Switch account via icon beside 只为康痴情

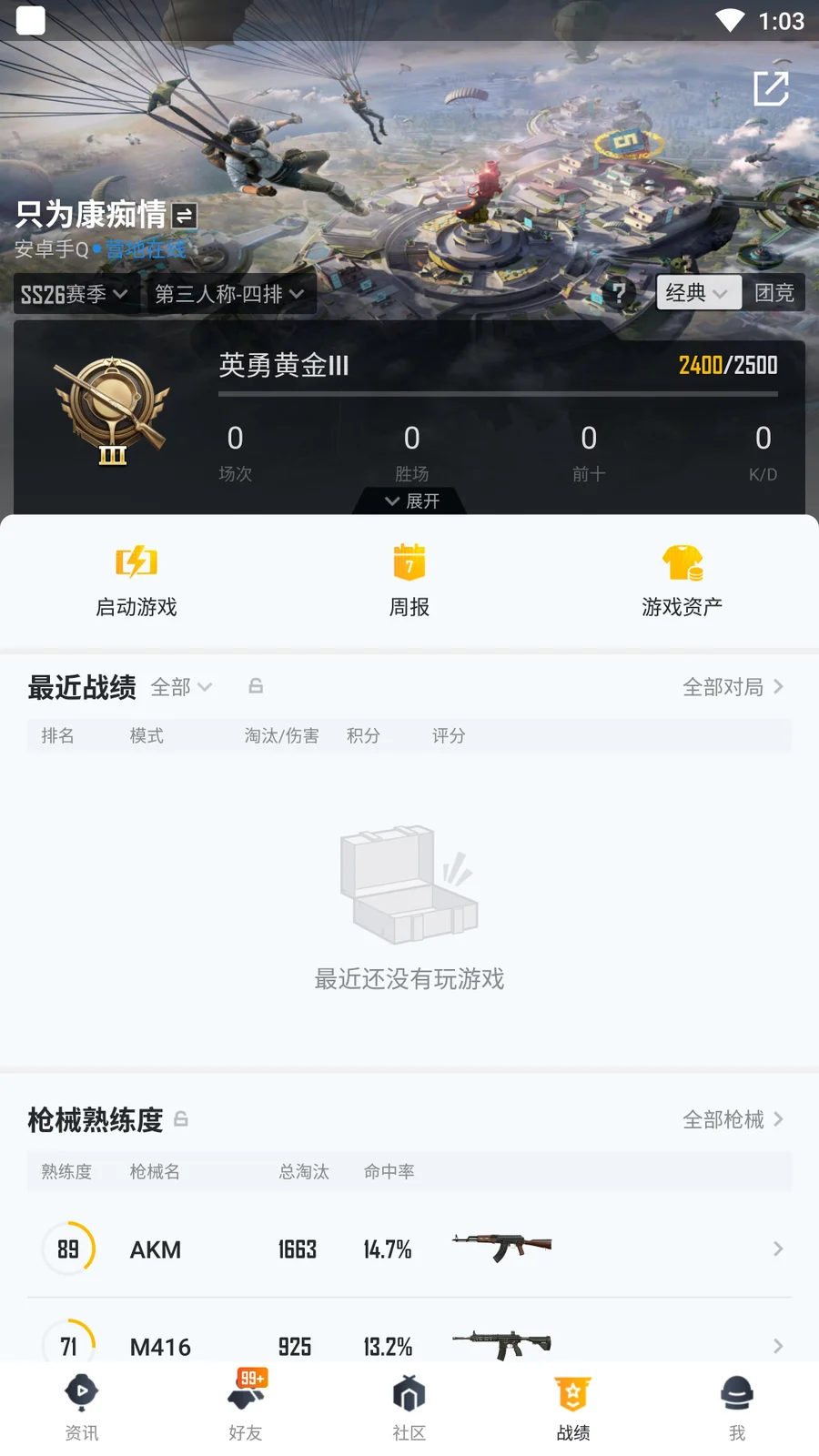(x=185, y=216)
